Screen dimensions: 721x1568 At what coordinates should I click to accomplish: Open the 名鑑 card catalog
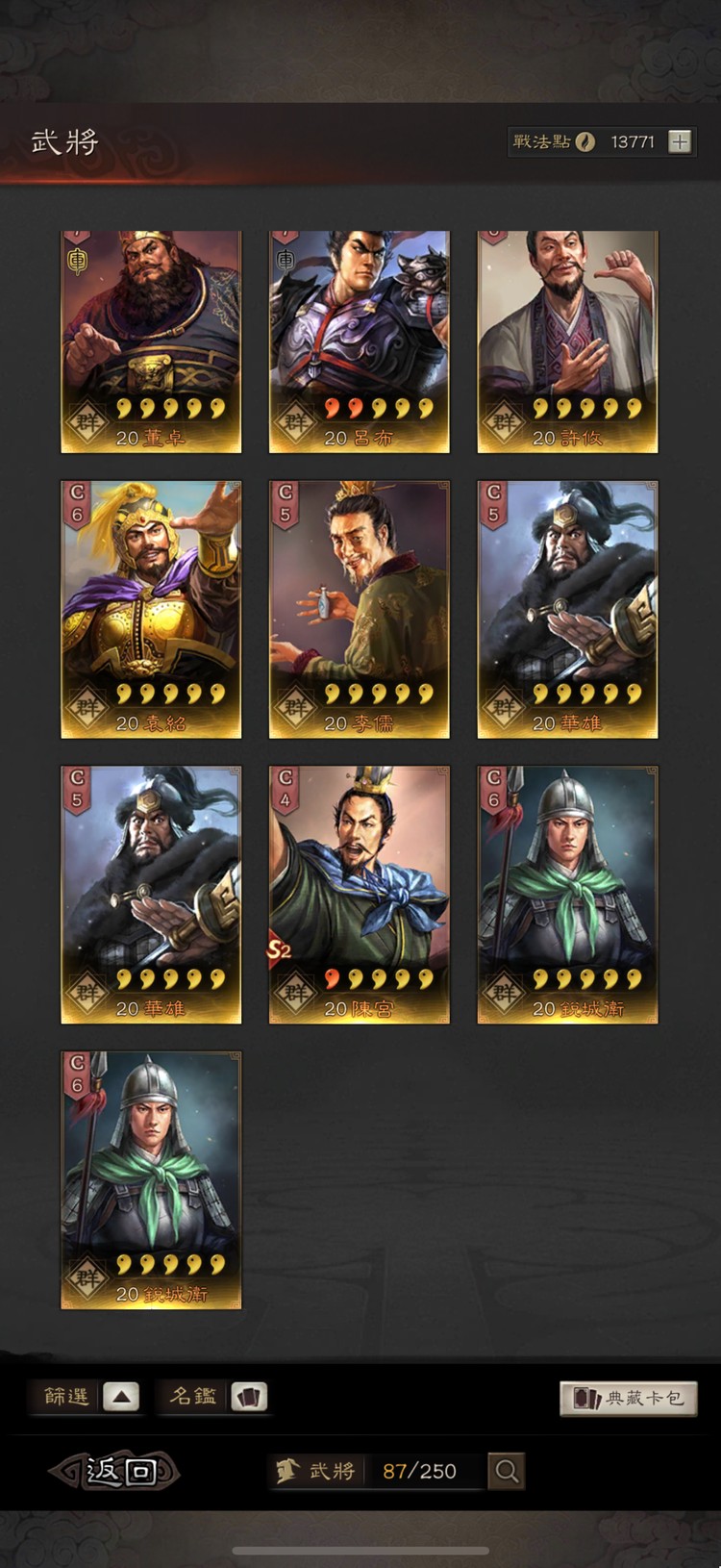tap(247, 1397)
